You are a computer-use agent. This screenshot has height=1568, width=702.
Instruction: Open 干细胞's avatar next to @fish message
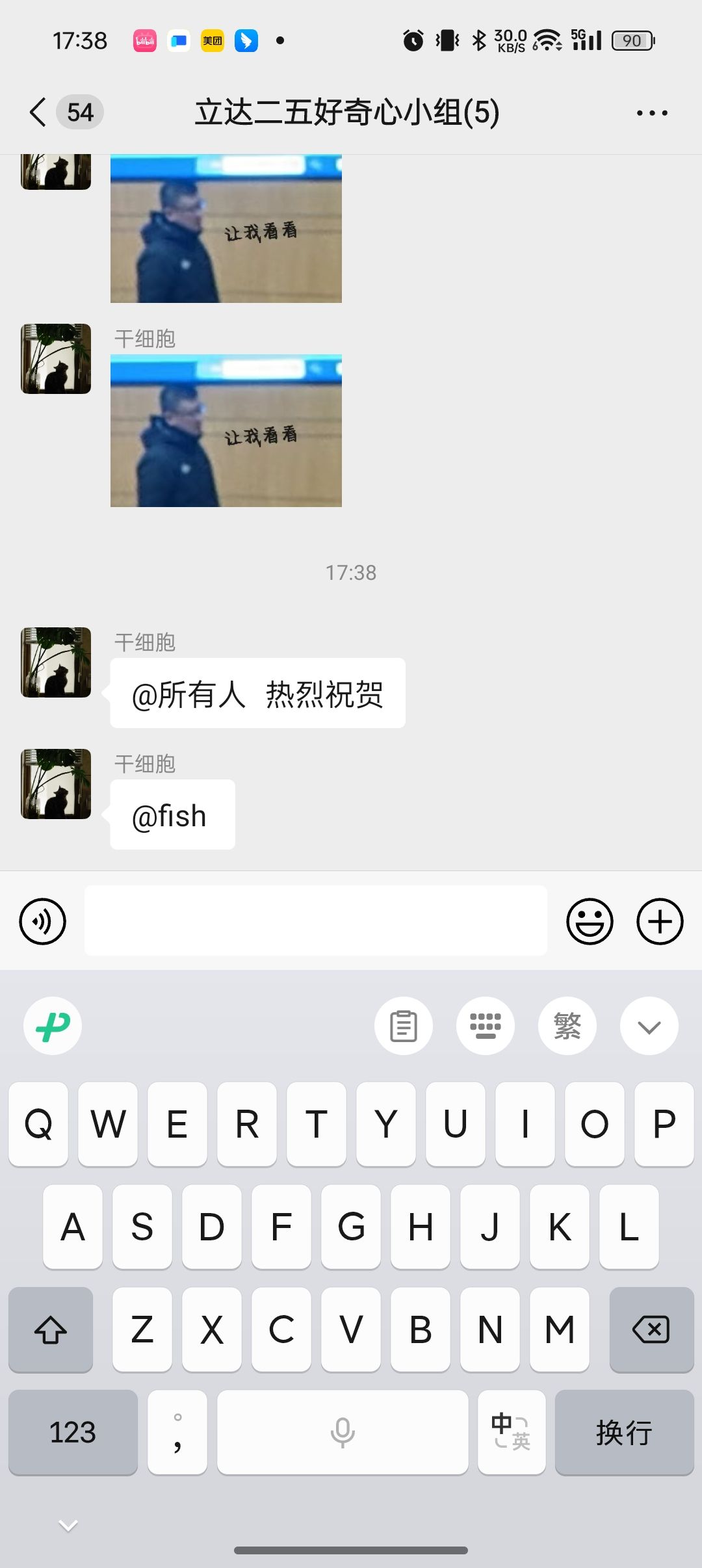tap(56, 783)
